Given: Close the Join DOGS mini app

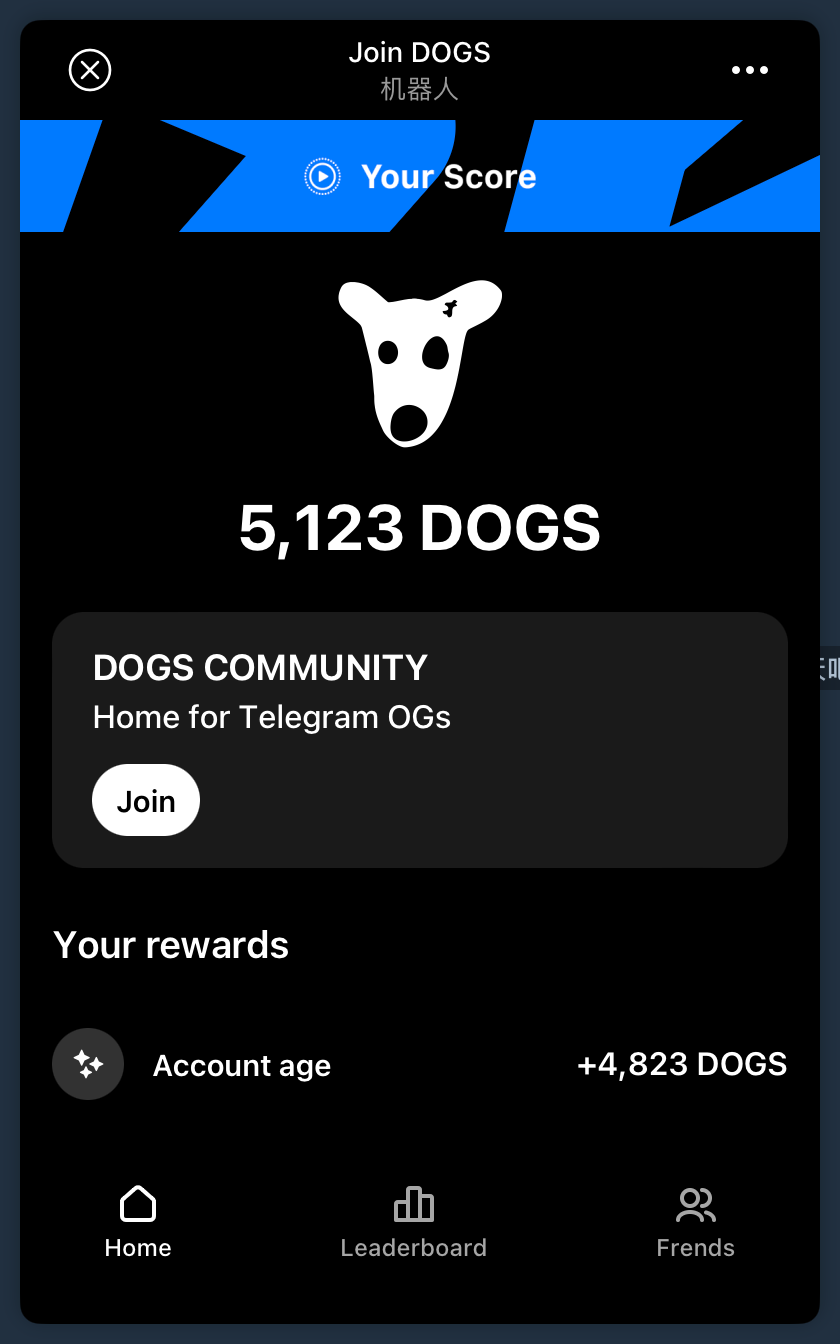Looking at the screenshot, I should pyautogui.click(x=90, y=70).
